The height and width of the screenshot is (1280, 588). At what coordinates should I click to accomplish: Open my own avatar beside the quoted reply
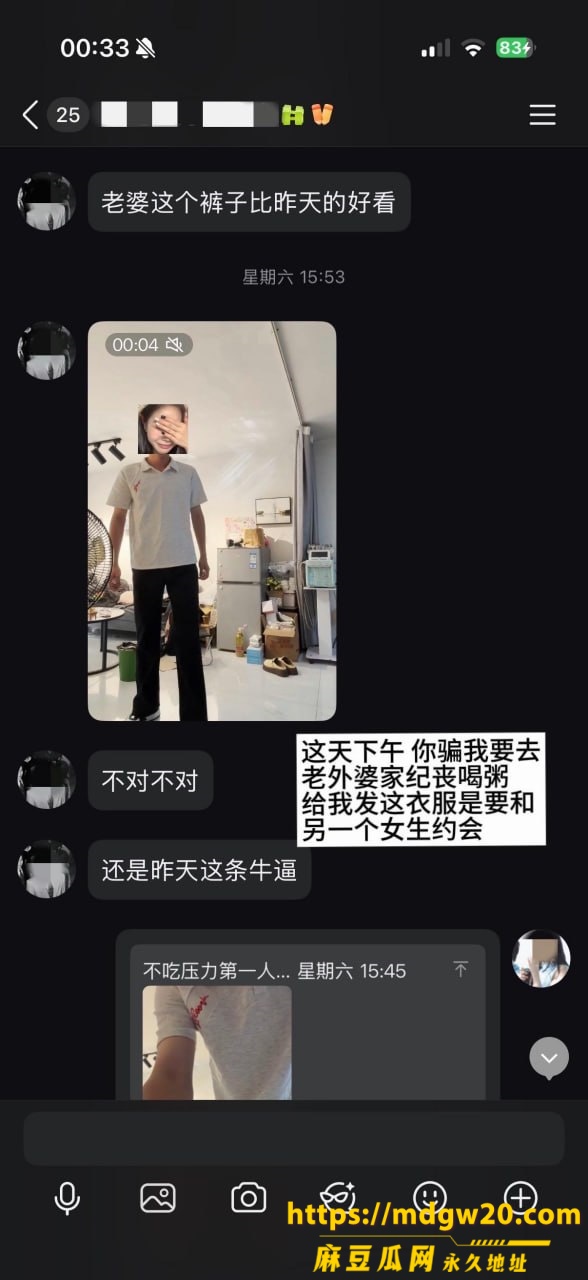(541, 959)
